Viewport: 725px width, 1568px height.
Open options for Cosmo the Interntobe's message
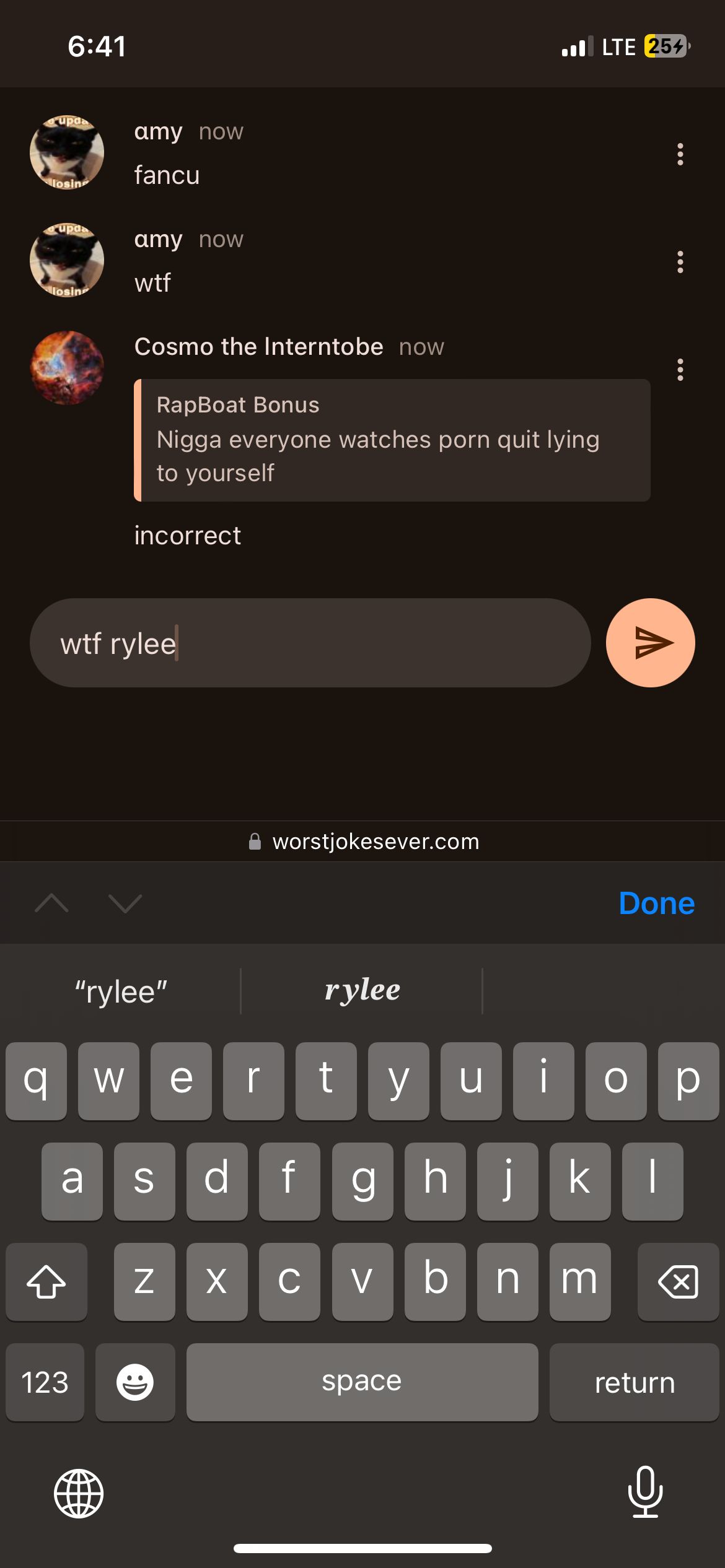(x=680, y=370)
